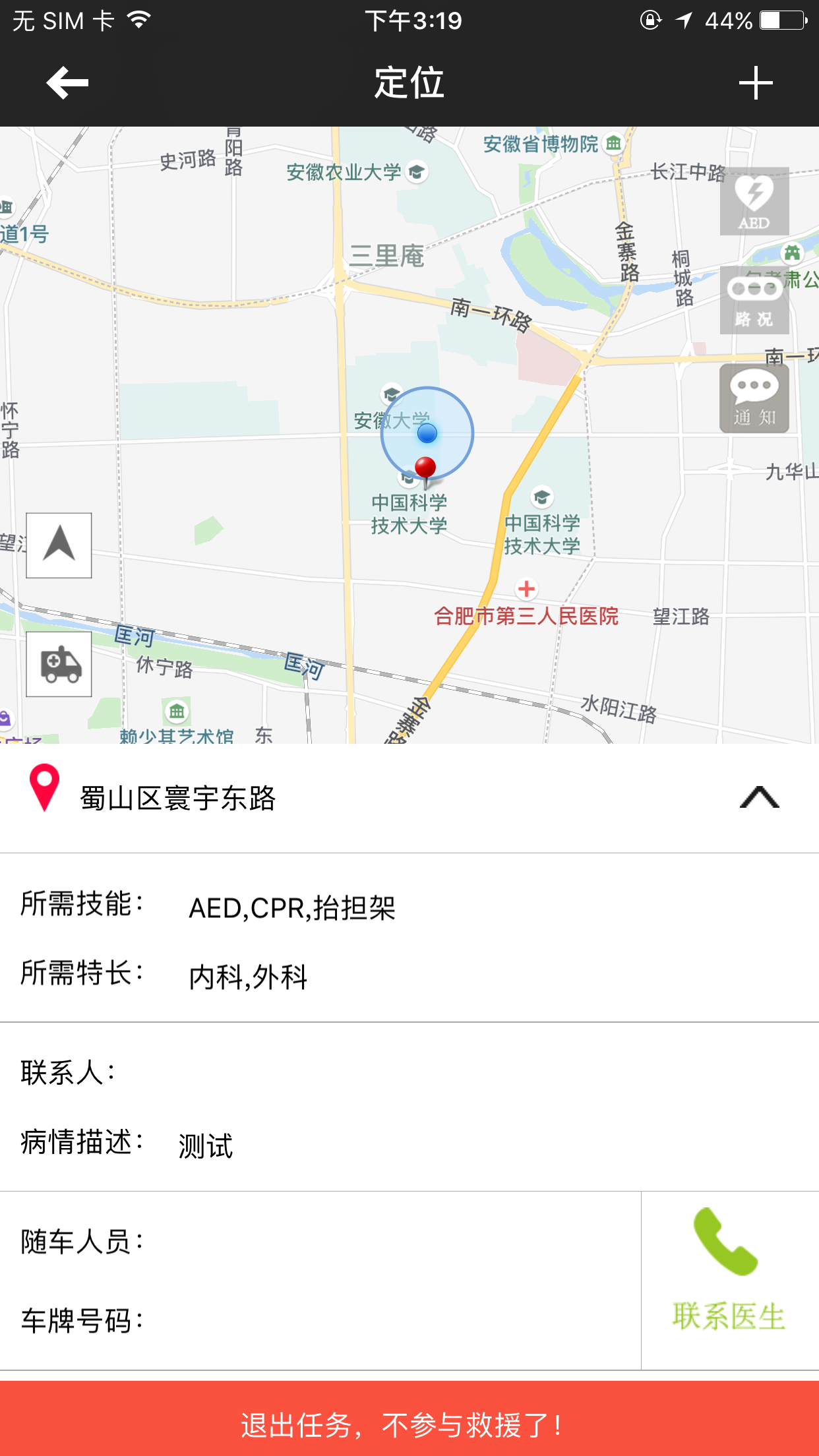Tap the plus icon to add new item

[x=756, y=82]
